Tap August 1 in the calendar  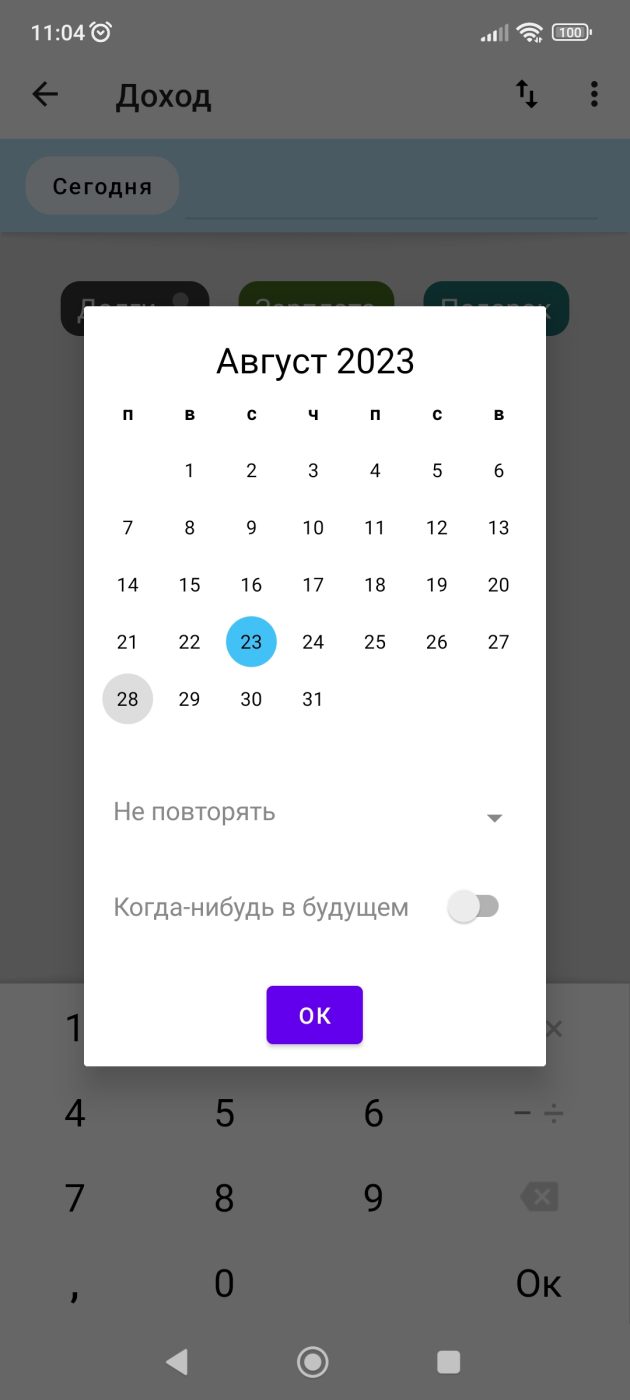(x=189, y=471)
